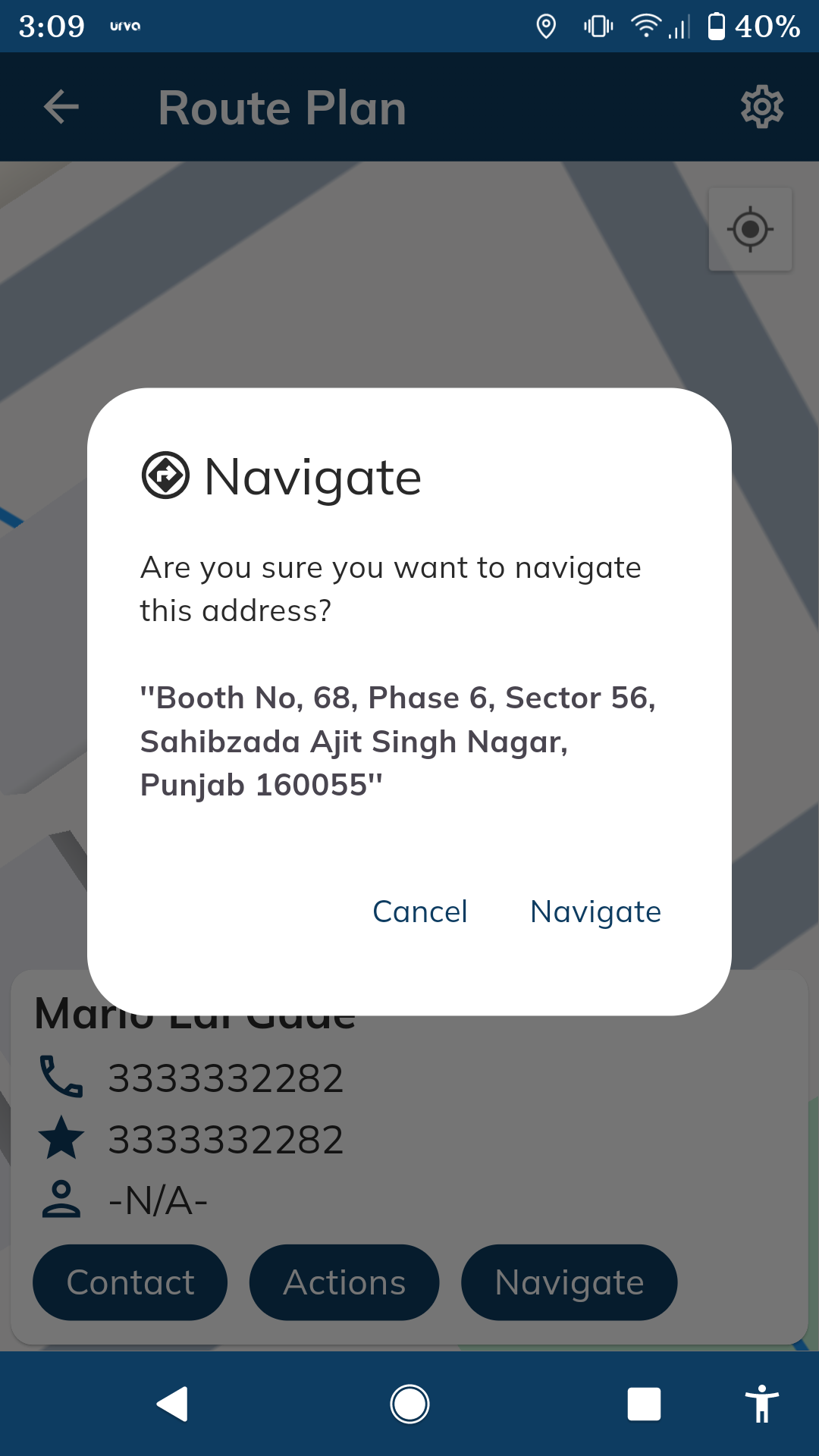Confirm Navigate in the dialog
The height and width of the screenshot is (1456, 819).
(595, 912)
